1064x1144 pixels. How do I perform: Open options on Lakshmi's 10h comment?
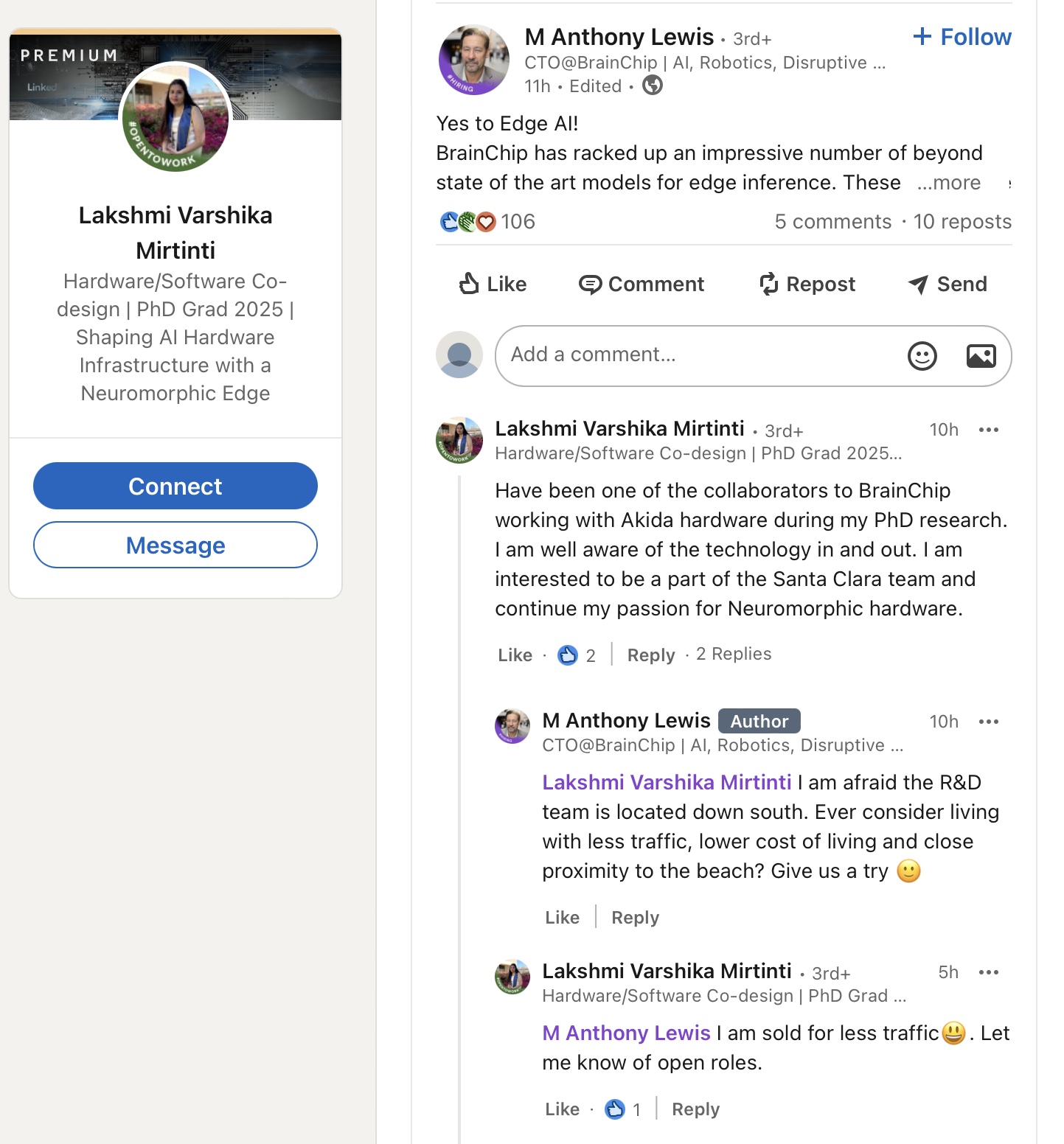(988, 430)
